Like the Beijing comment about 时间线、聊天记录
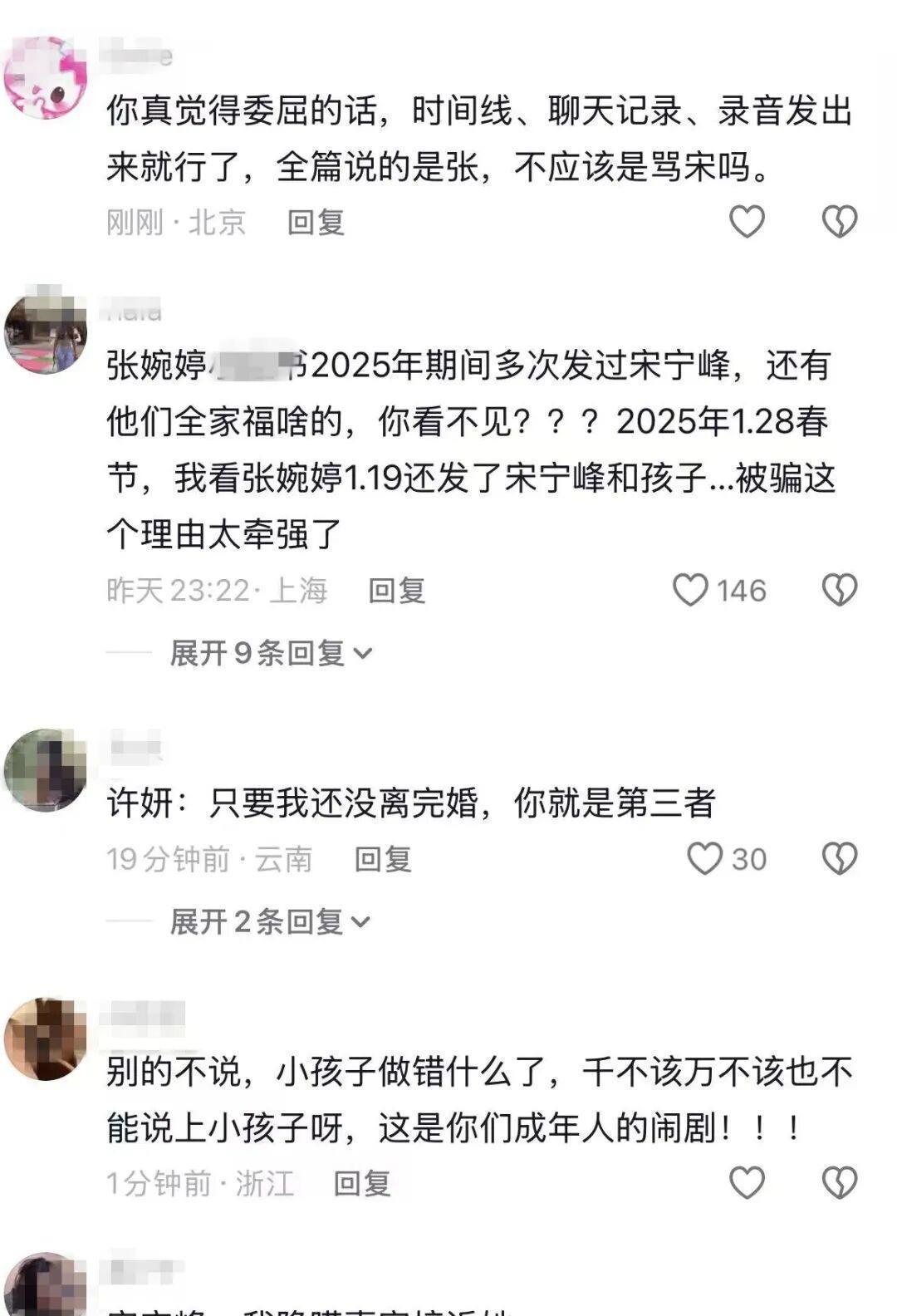This screenshot has width=897, height=1316. click(747, 222)
